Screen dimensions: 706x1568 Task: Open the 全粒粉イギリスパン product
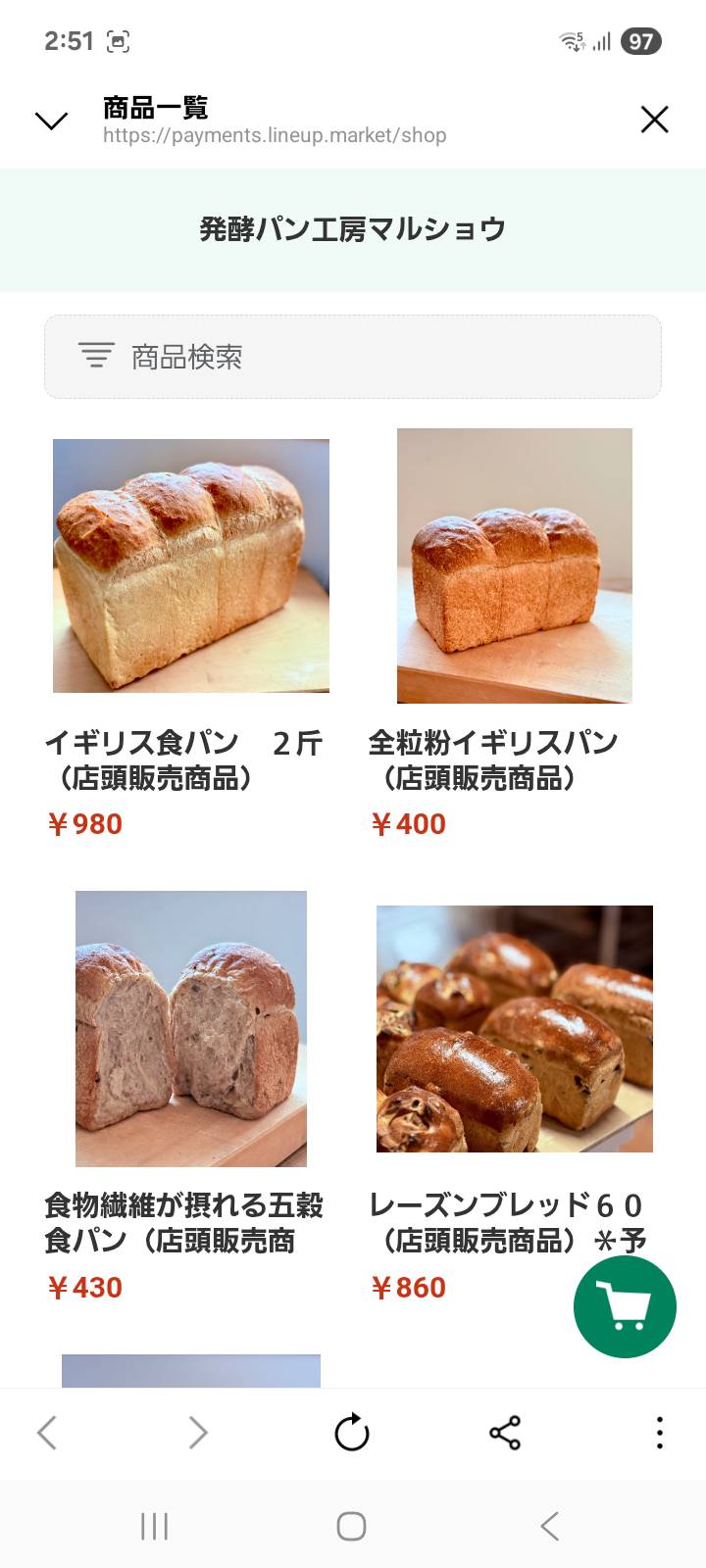pyautogui.click(x=514, y=566)
